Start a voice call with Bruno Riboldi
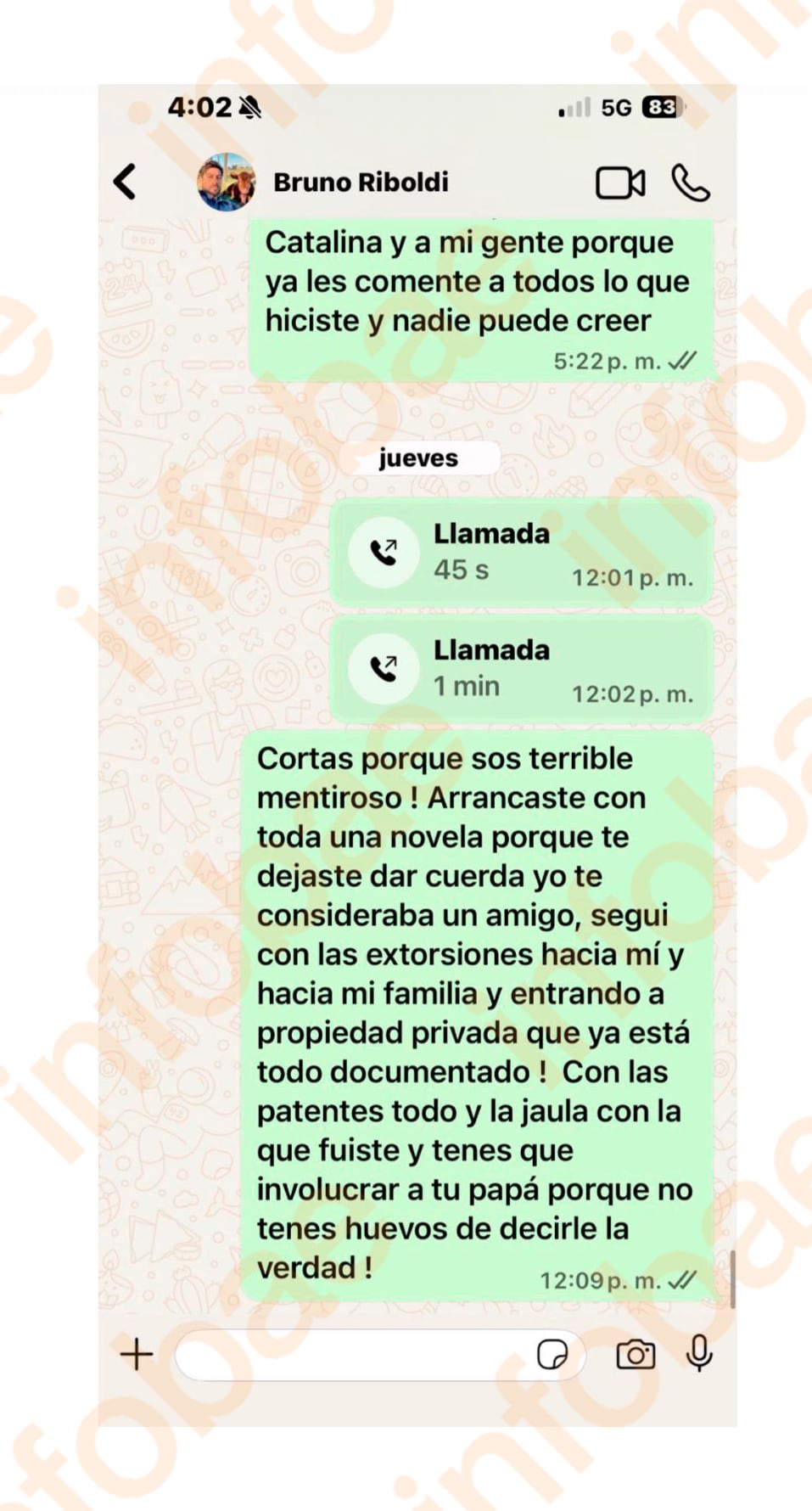Screen dimensions: 812x1511 [x=690, y=183]
